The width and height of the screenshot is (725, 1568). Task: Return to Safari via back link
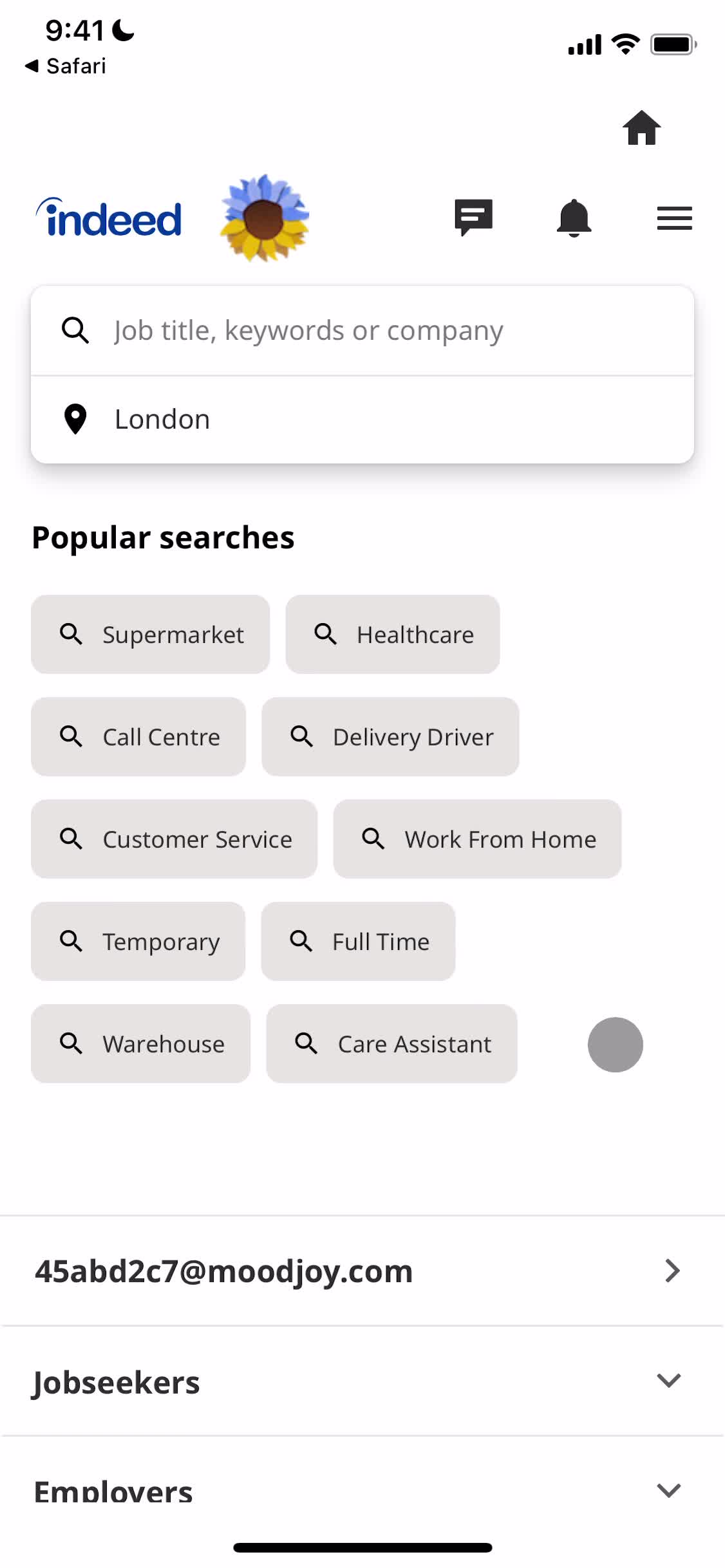[x=65, y=66]
